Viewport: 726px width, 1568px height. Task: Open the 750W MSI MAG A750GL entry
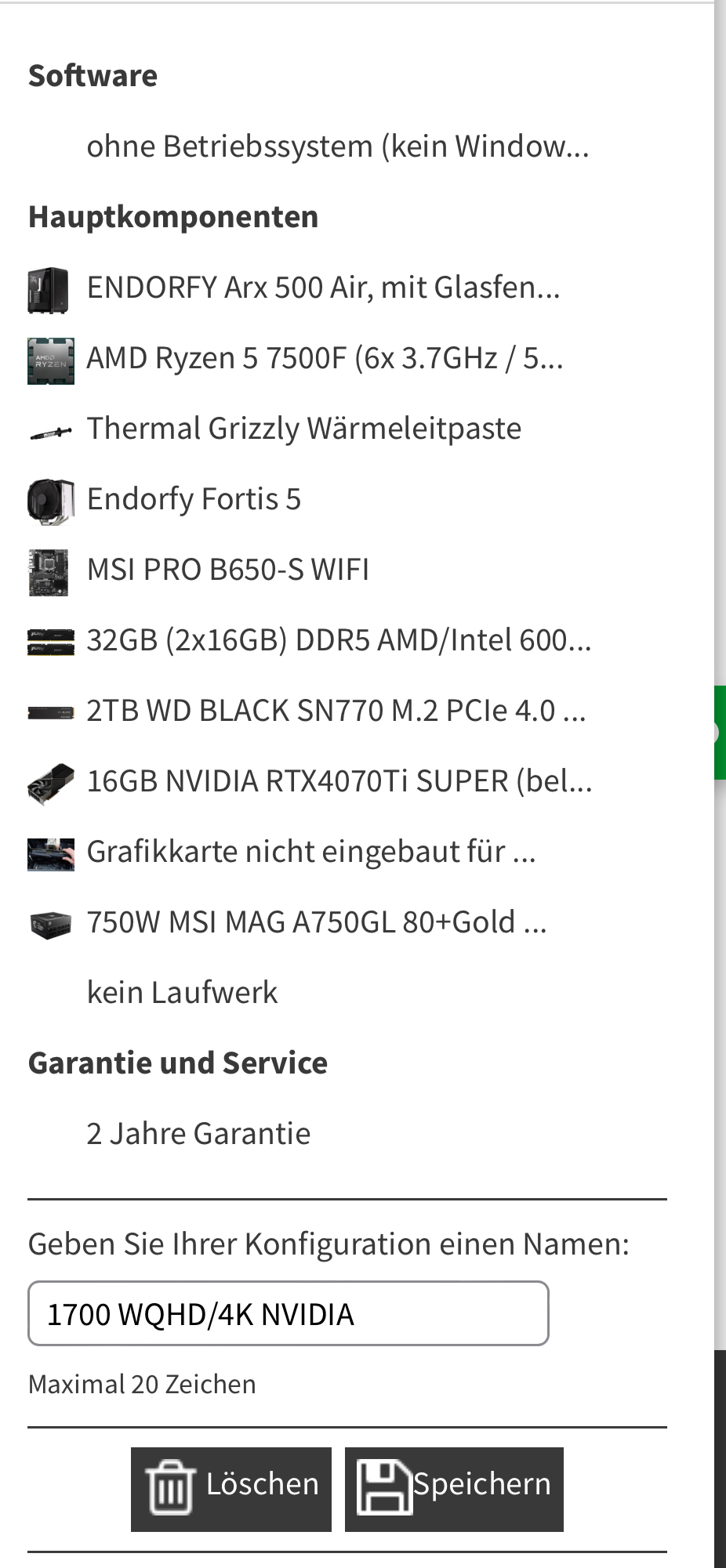[x=316, y=922]
